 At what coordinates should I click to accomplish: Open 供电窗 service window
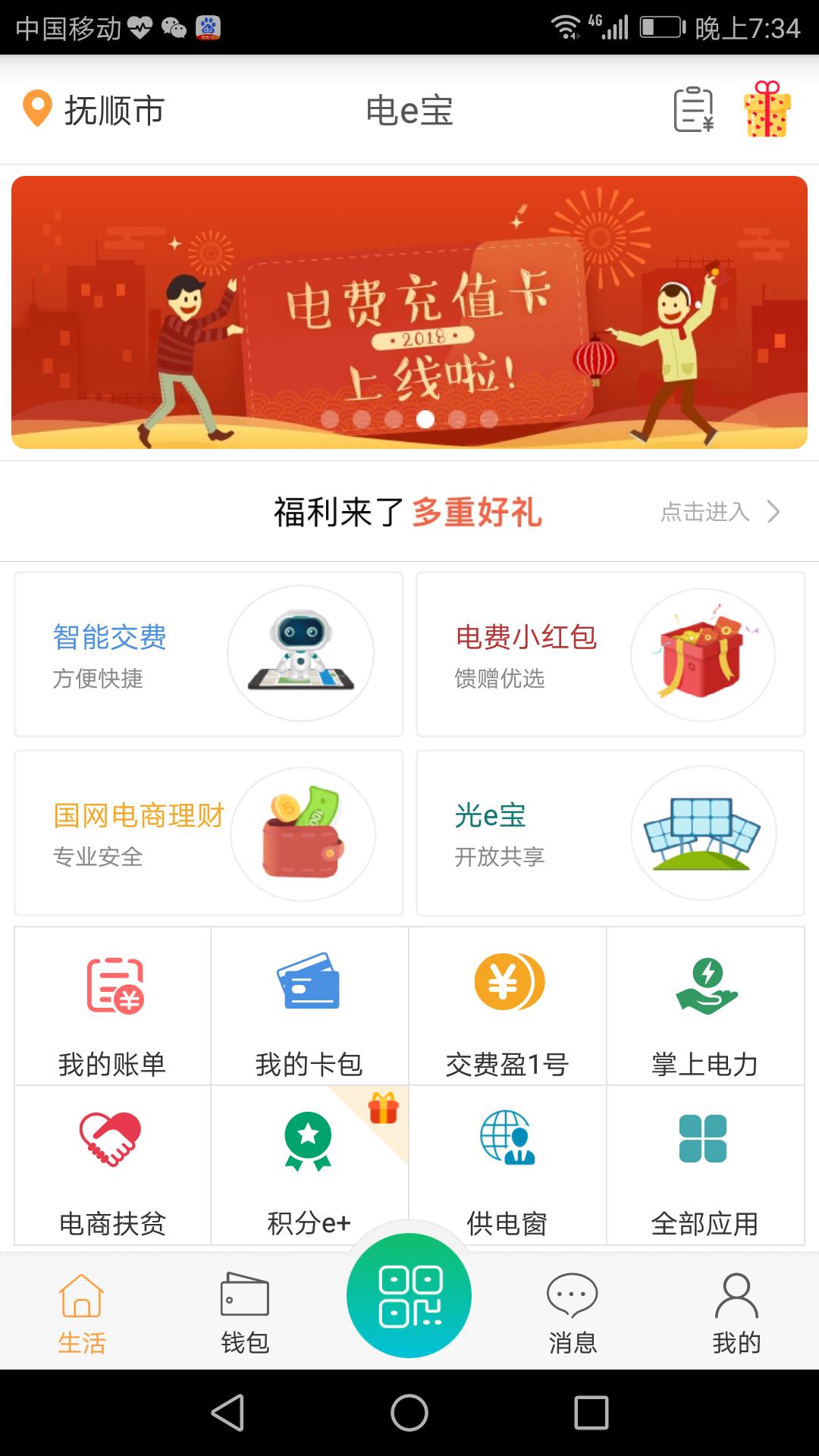coord(508,1168)
